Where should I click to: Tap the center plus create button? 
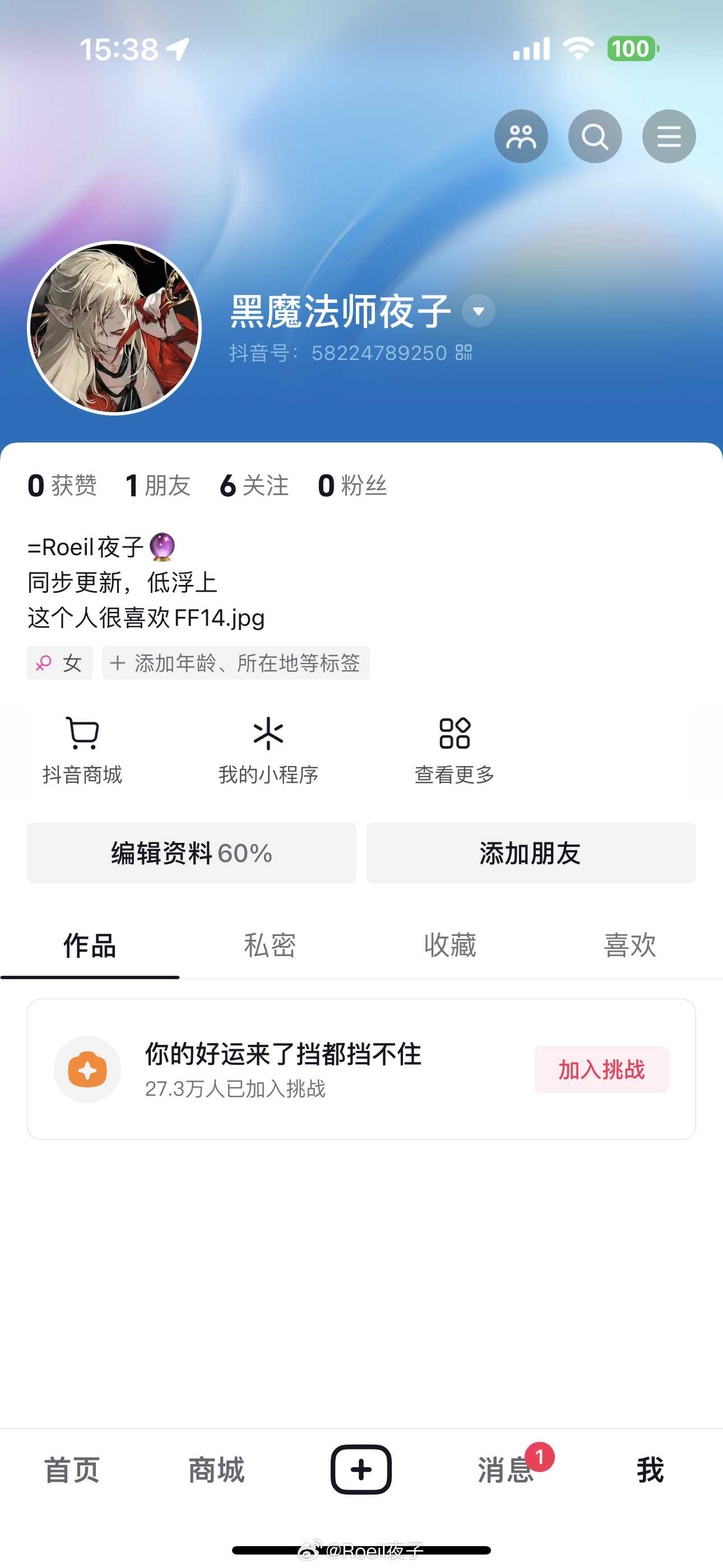pos(361,1469)
